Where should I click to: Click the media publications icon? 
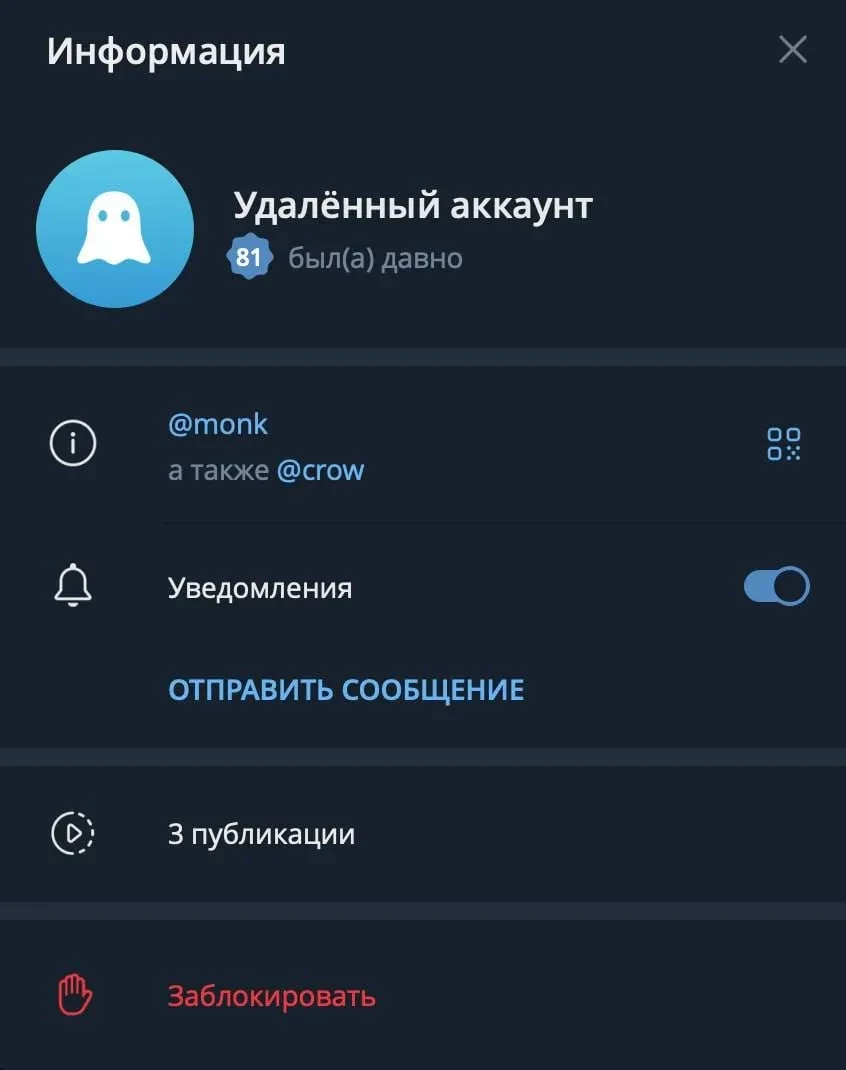[x=71, y=831]
